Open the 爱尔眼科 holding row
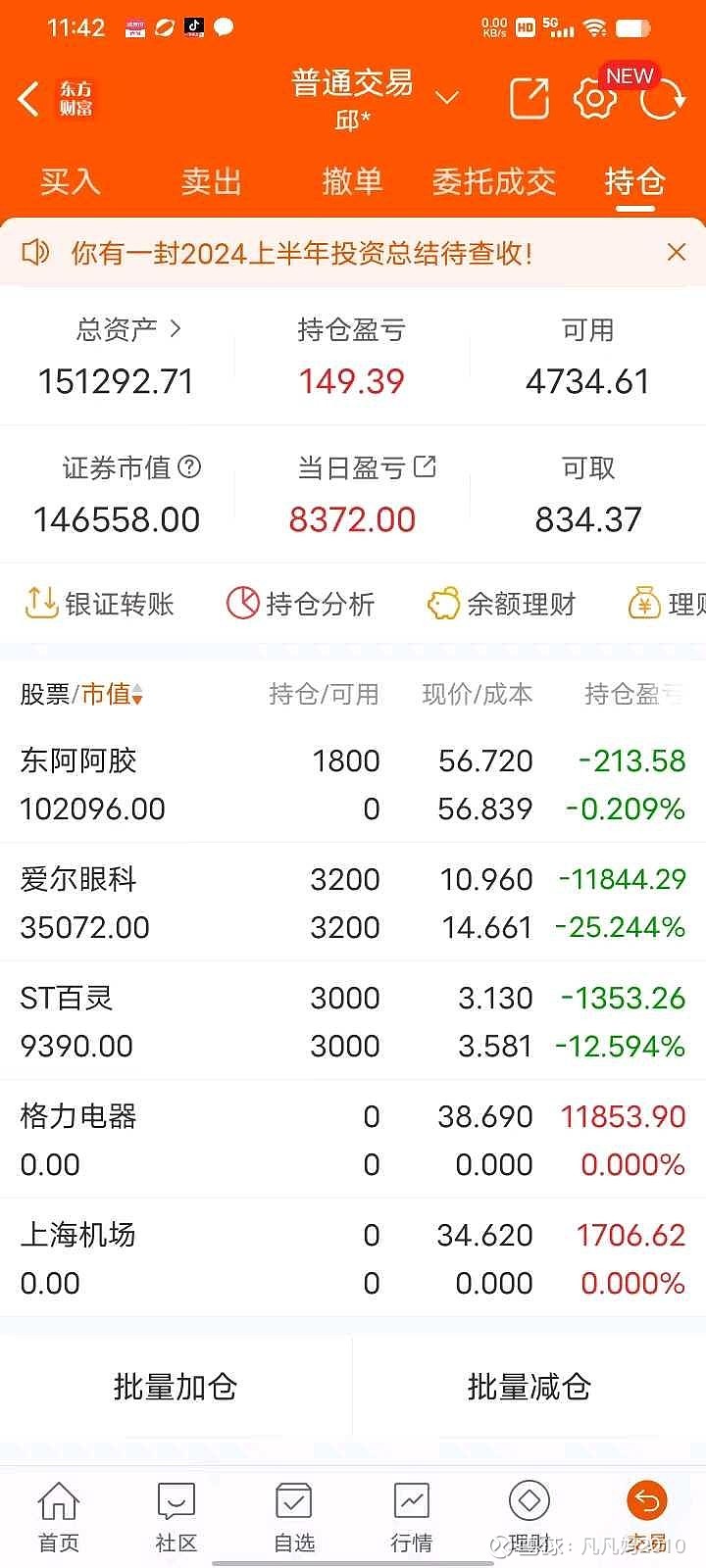This screenshot has width=706, height=1568. tap(353, 903)
